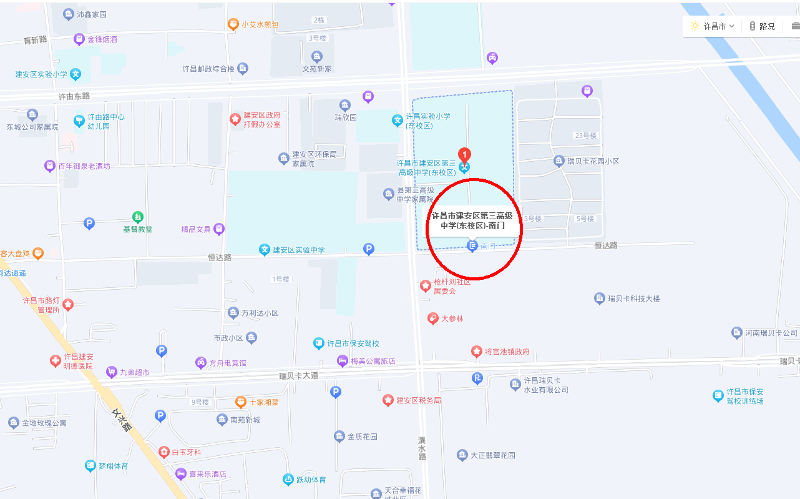Select the 建安区实验中学 map point

[266, 249]
